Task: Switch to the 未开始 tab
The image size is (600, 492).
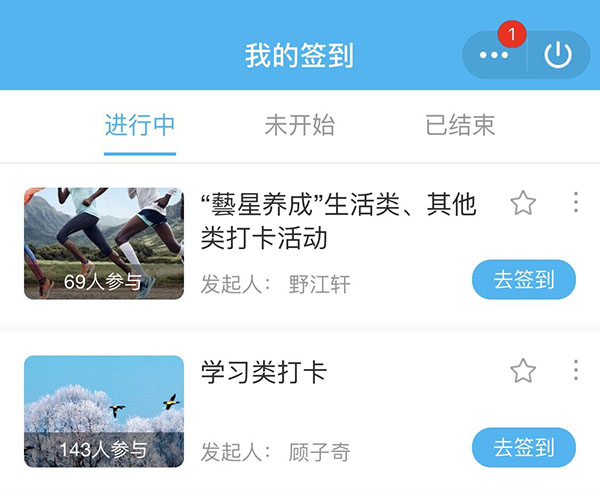Action: (x=299, y=125)
